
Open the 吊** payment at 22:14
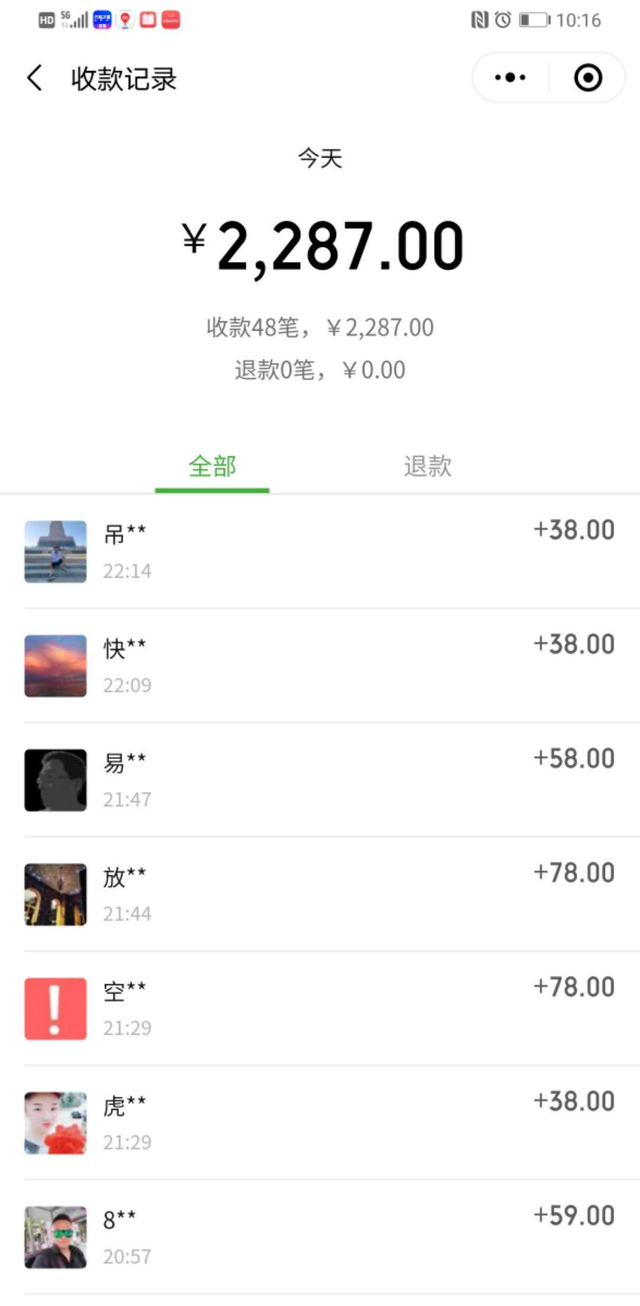(320, 551)
